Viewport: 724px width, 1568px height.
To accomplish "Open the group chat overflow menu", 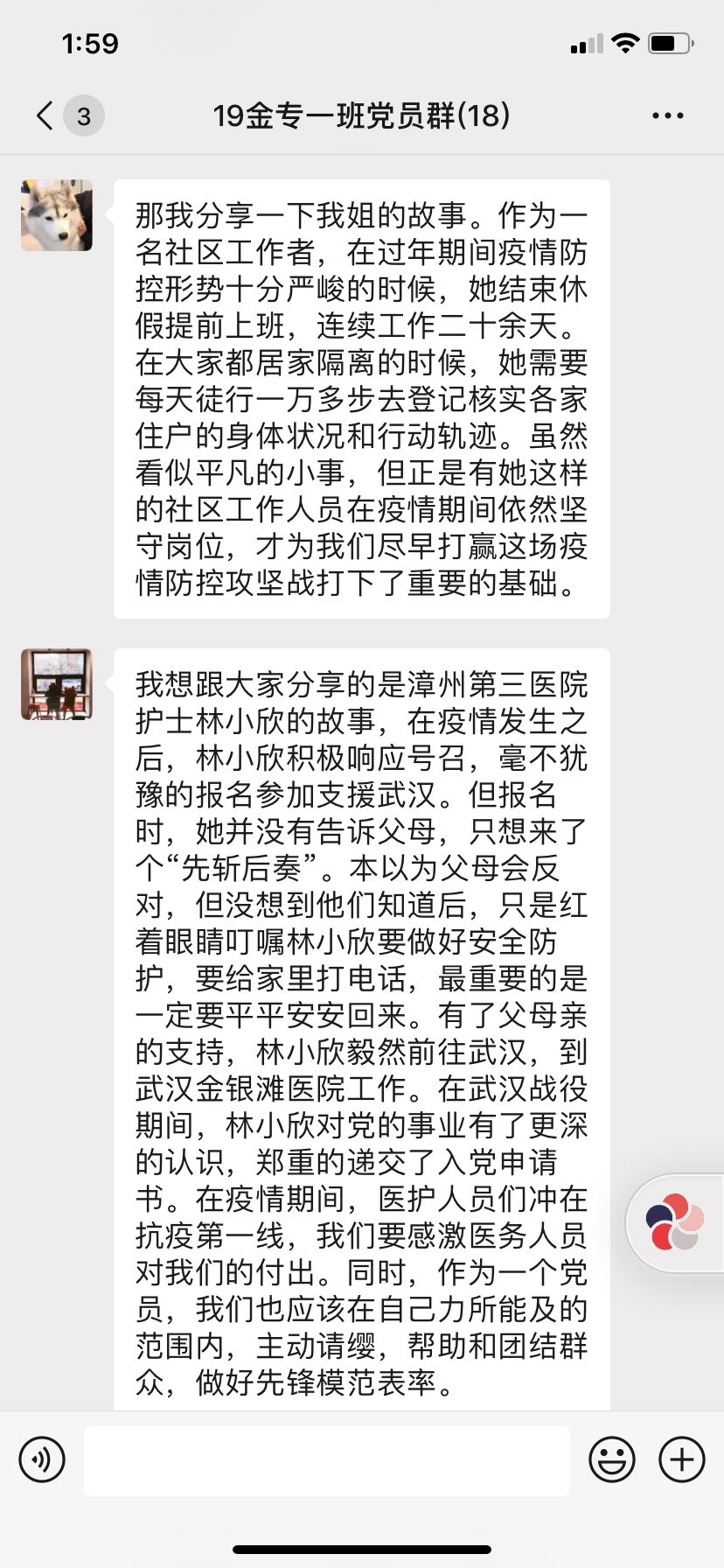I will tap(667, 115).
